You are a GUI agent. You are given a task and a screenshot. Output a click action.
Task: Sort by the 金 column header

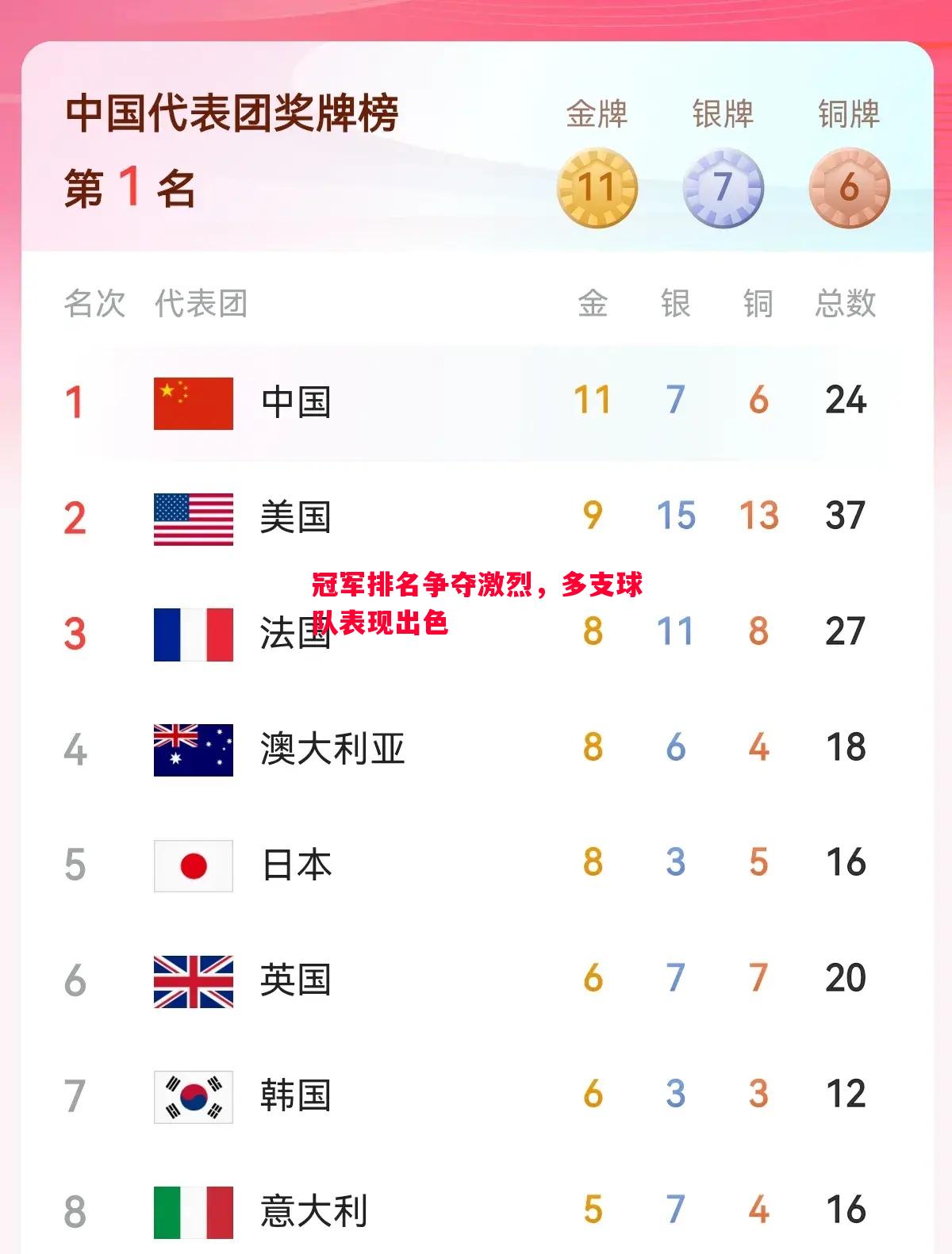pos(593,302)
